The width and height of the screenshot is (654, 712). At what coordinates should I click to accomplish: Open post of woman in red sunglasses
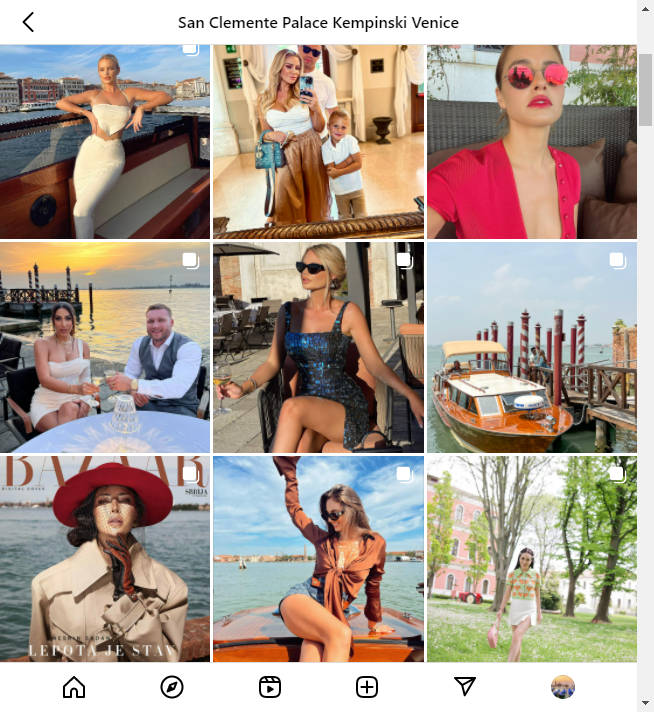[532, 141]
